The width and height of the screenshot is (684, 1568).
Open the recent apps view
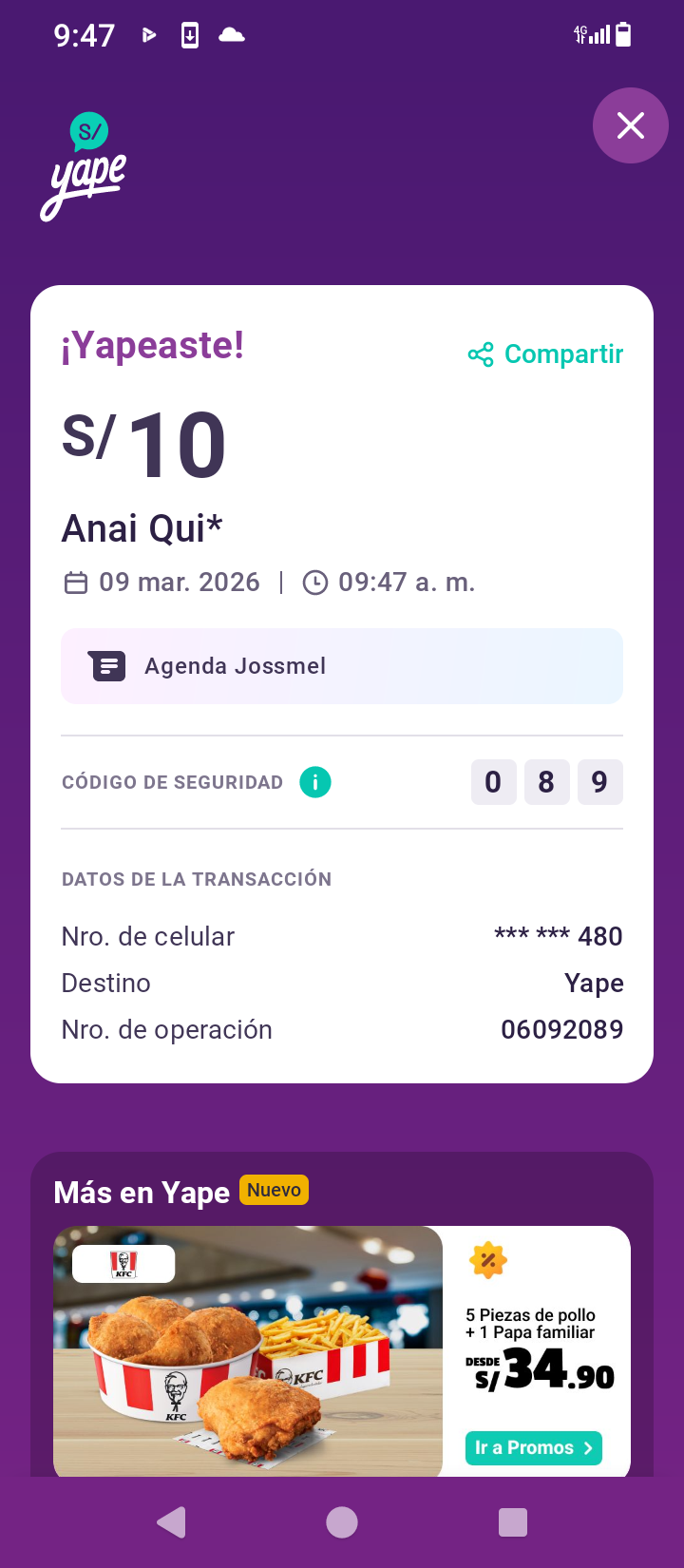(x=513, y=1522)
